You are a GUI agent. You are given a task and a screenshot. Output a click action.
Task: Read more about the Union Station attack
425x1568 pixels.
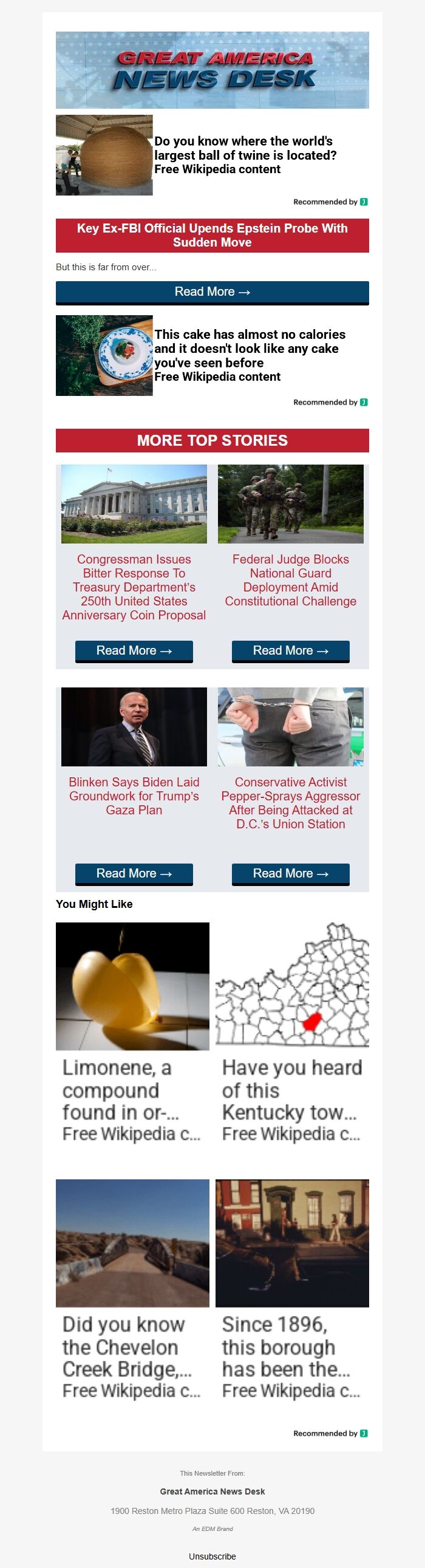[290, 873]
